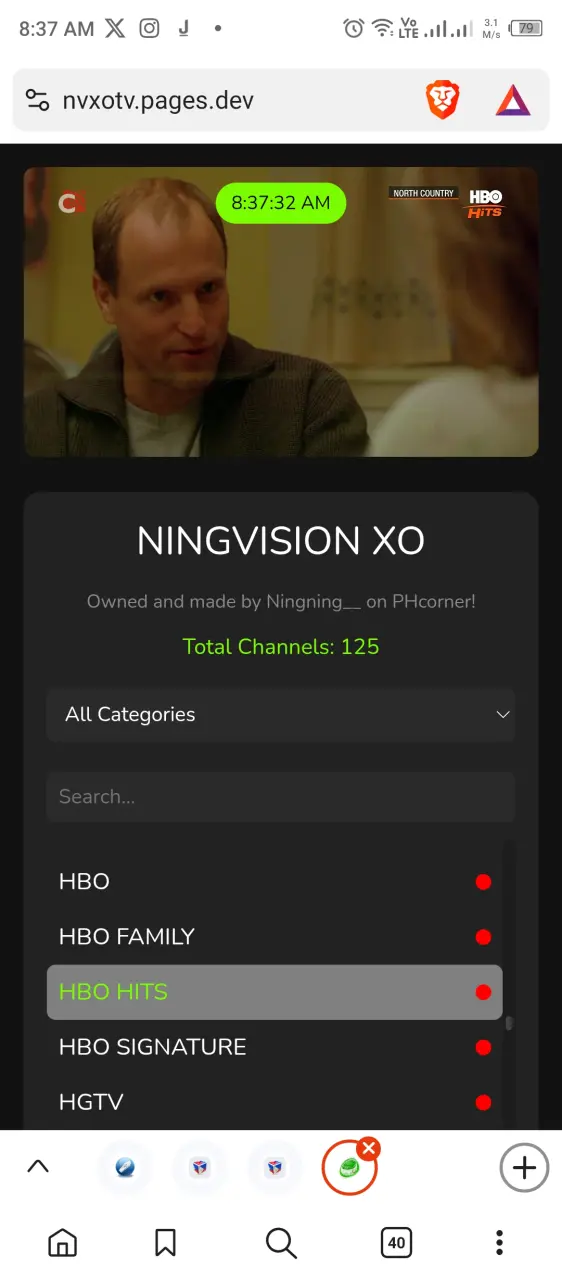Select the HBO SIGNATURE channel

(274, 1047)
